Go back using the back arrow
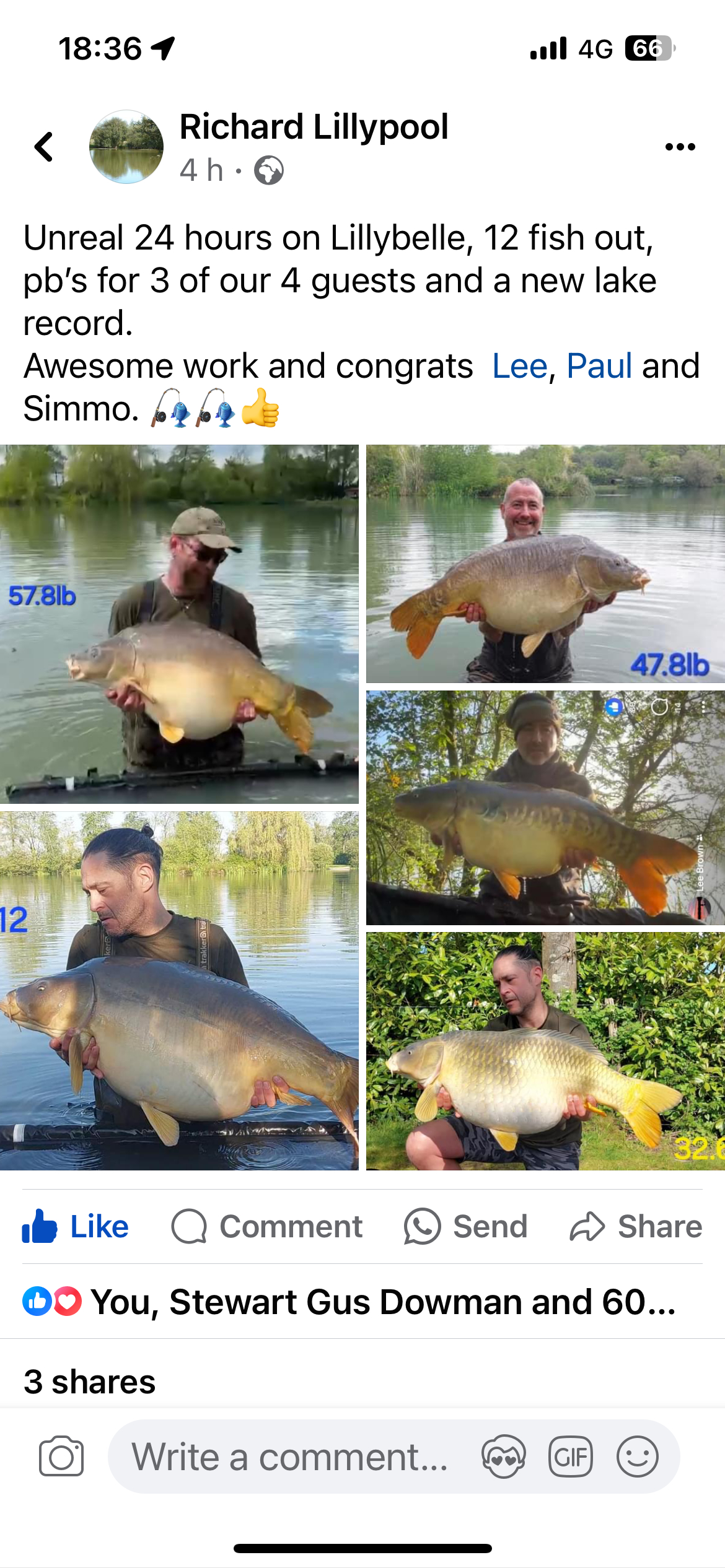Viewport: 725px width, 1568px height. pos(44,147)
